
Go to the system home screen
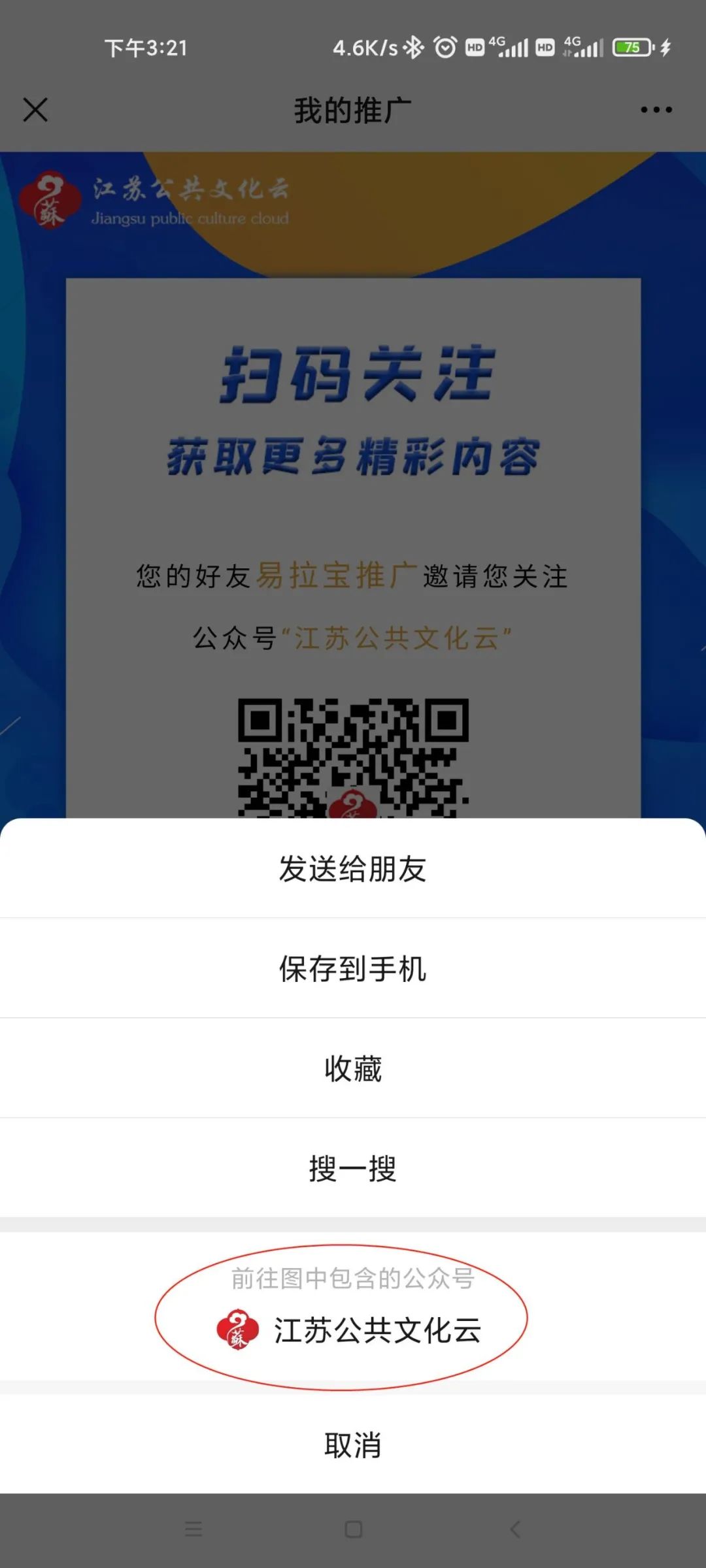(x=353, y=1529)
